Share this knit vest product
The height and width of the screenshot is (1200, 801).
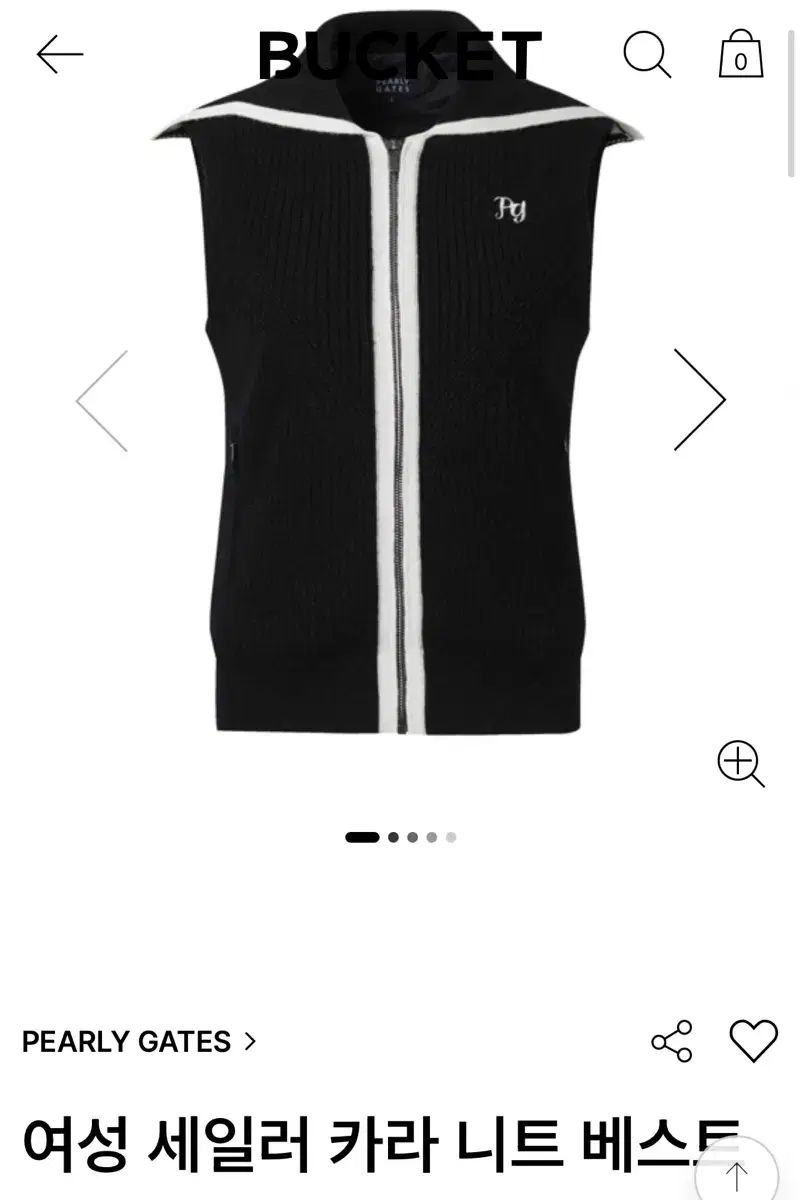[672, 1041]
